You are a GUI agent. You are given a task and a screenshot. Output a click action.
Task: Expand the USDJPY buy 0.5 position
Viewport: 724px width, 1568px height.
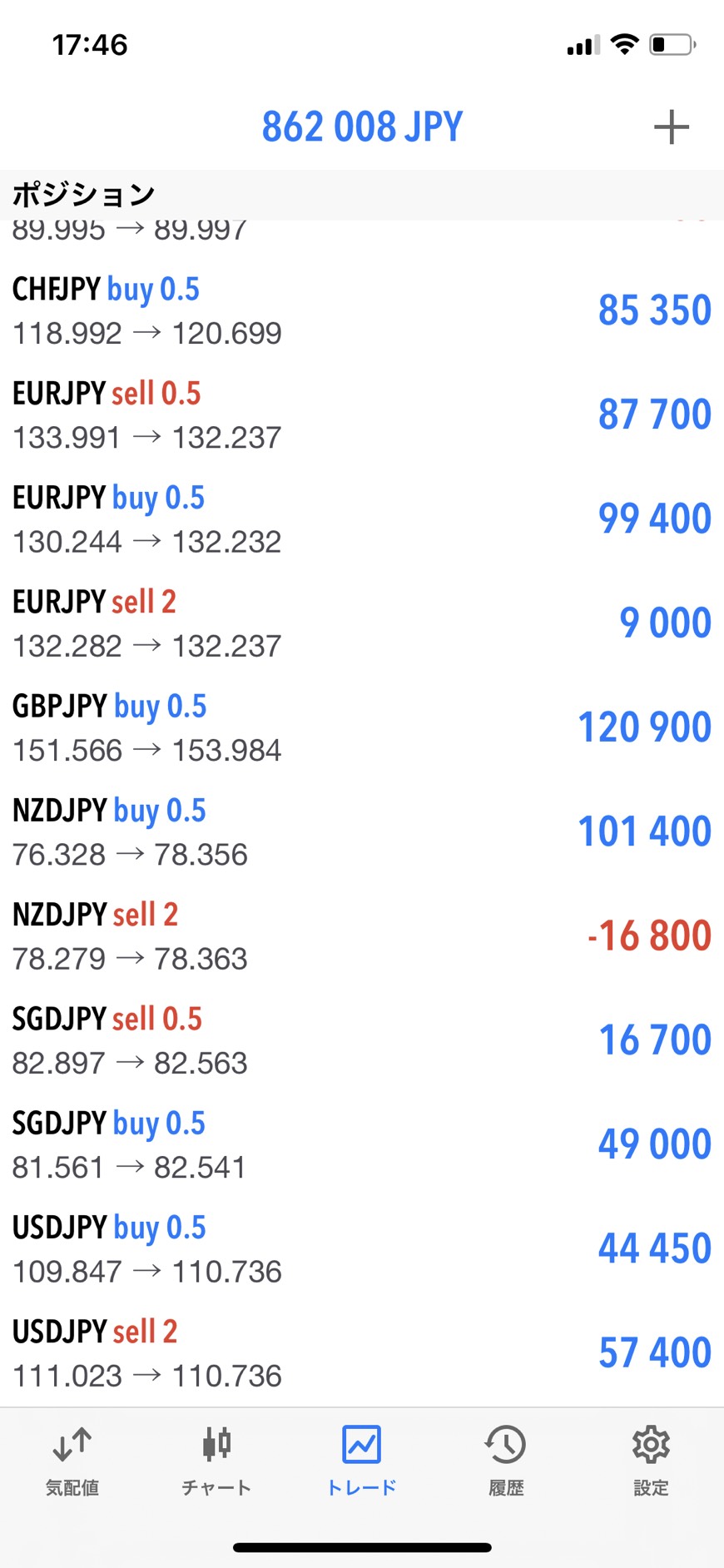361,1248
